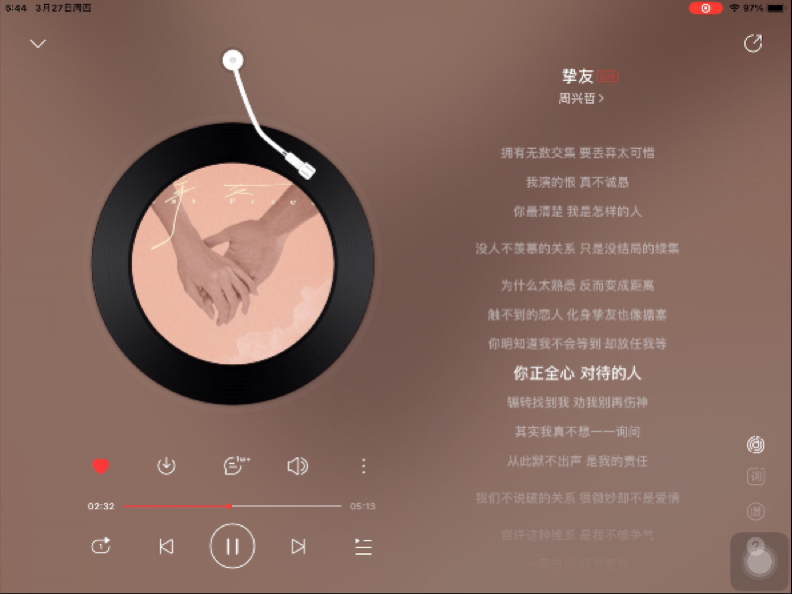This screenshot has width=792, height=594.
Task: Open the sound effects speaker icon
Action: (x=297, y=466)
